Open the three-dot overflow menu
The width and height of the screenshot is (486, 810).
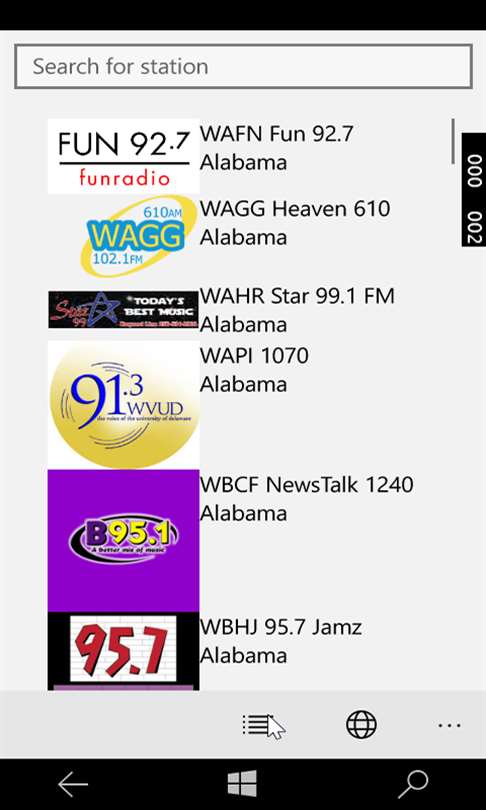point(449,725)
